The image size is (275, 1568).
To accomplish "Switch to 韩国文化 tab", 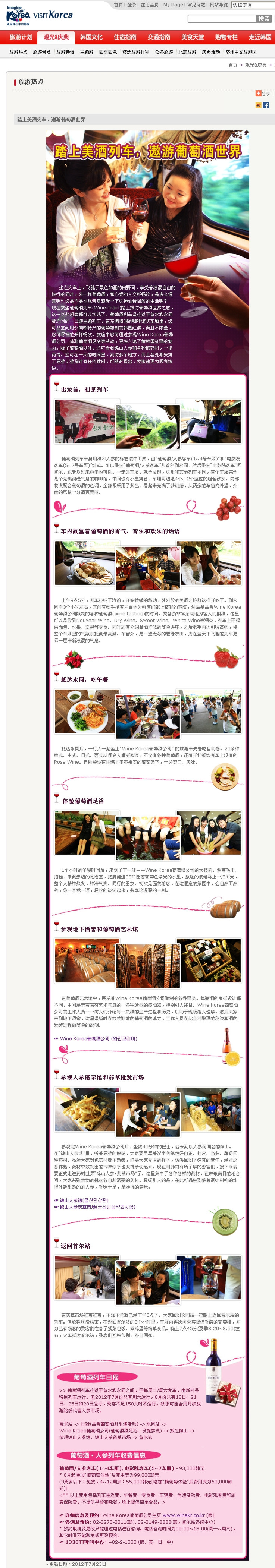I will point(91,37).
